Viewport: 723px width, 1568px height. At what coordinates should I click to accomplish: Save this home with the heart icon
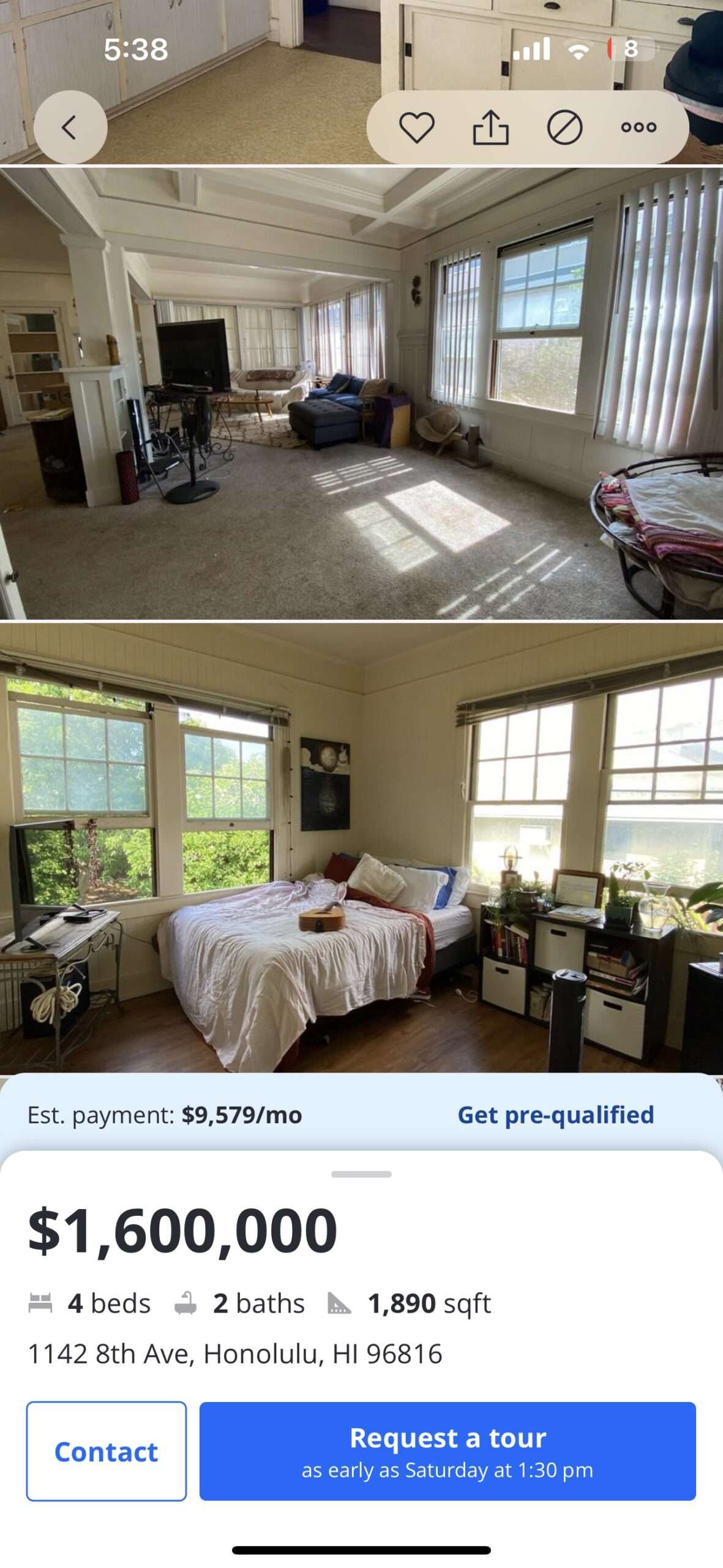[x=417, y=127]
